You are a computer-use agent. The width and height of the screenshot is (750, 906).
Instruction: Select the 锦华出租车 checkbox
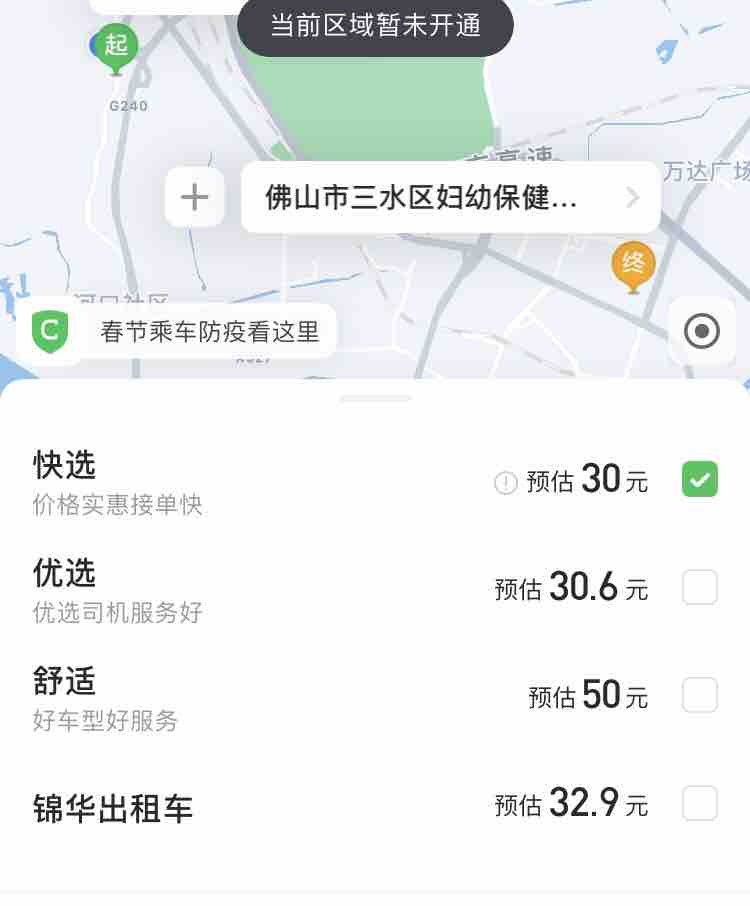click(x=700, y=803)
